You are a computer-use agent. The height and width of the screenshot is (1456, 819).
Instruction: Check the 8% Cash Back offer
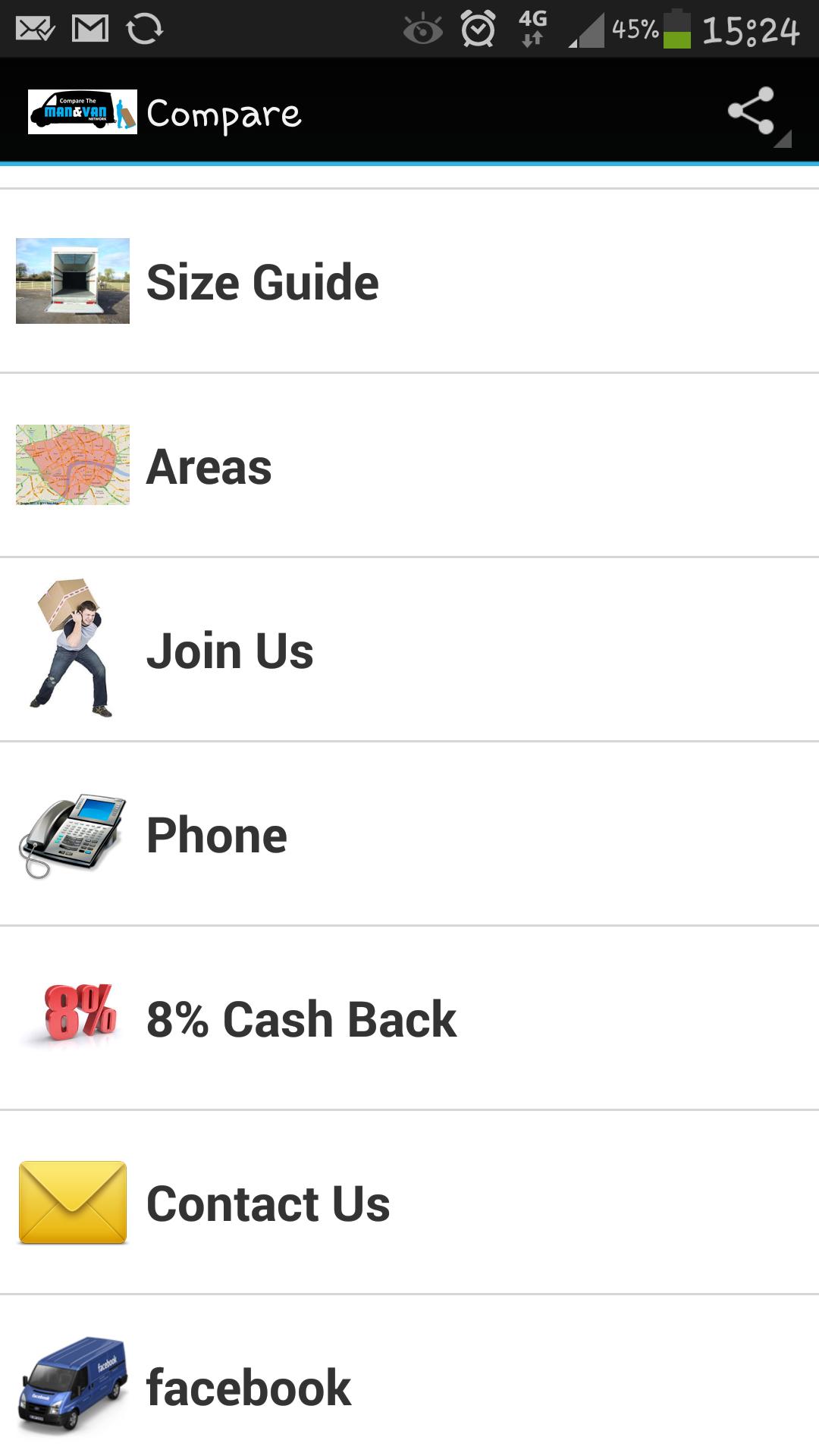click(409, 1018)
